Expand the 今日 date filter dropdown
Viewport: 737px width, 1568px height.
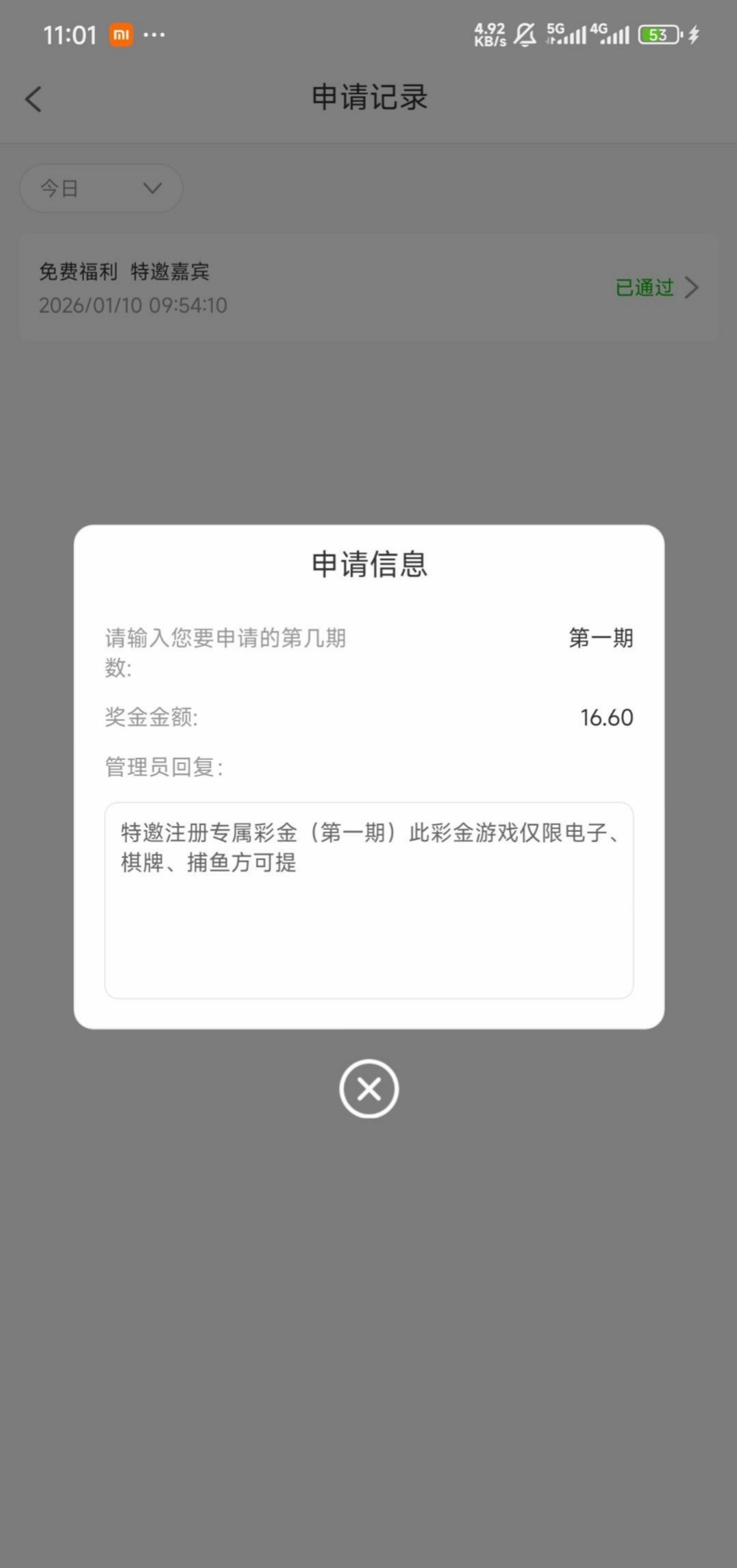coord(101,188)
